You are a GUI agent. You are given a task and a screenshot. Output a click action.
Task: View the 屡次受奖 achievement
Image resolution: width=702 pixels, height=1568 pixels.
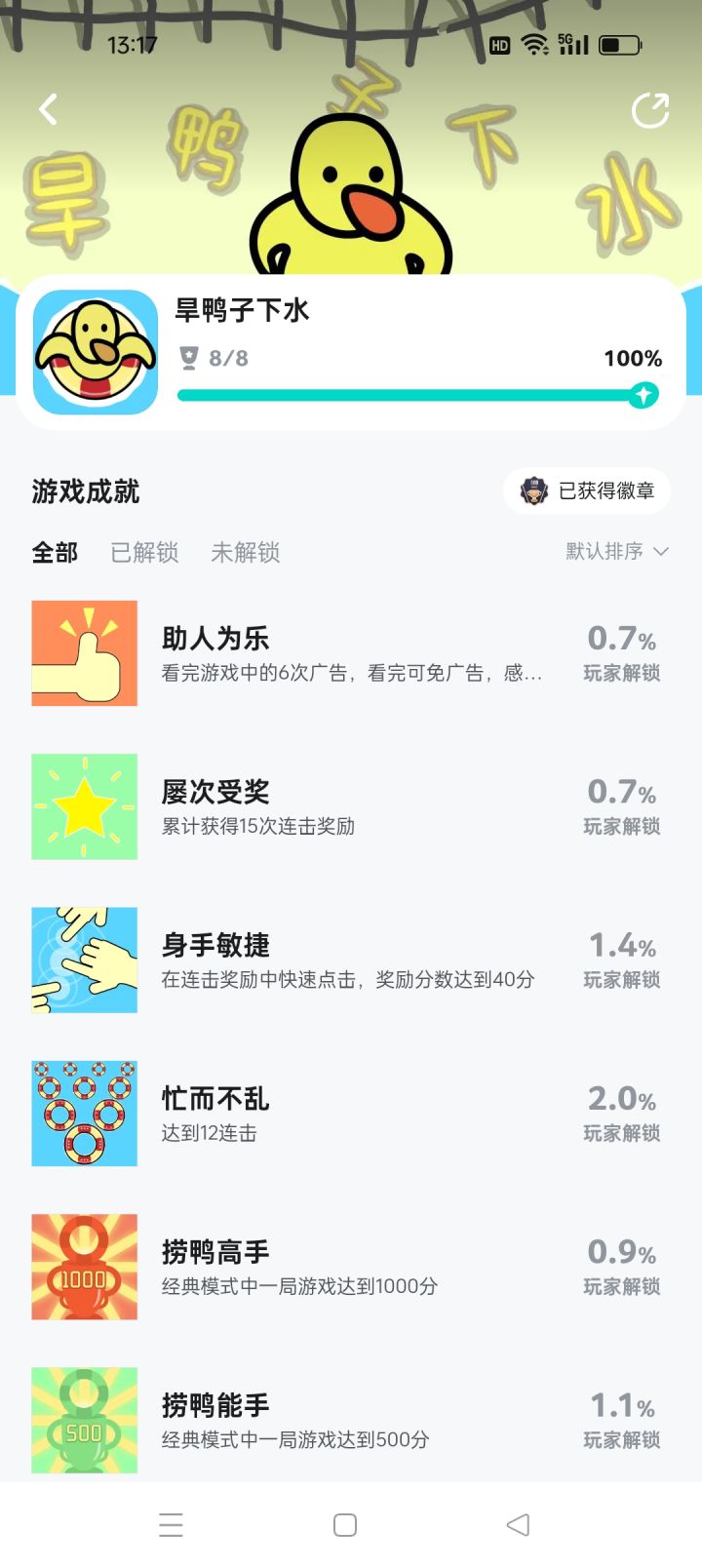(351, 806)
